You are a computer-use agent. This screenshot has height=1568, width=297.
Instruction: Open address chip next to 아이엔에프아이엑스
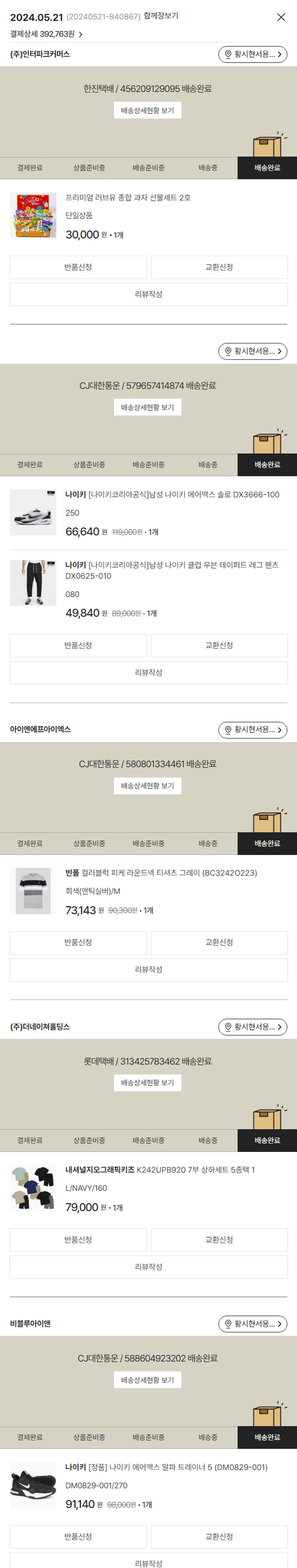coord(253,729)
